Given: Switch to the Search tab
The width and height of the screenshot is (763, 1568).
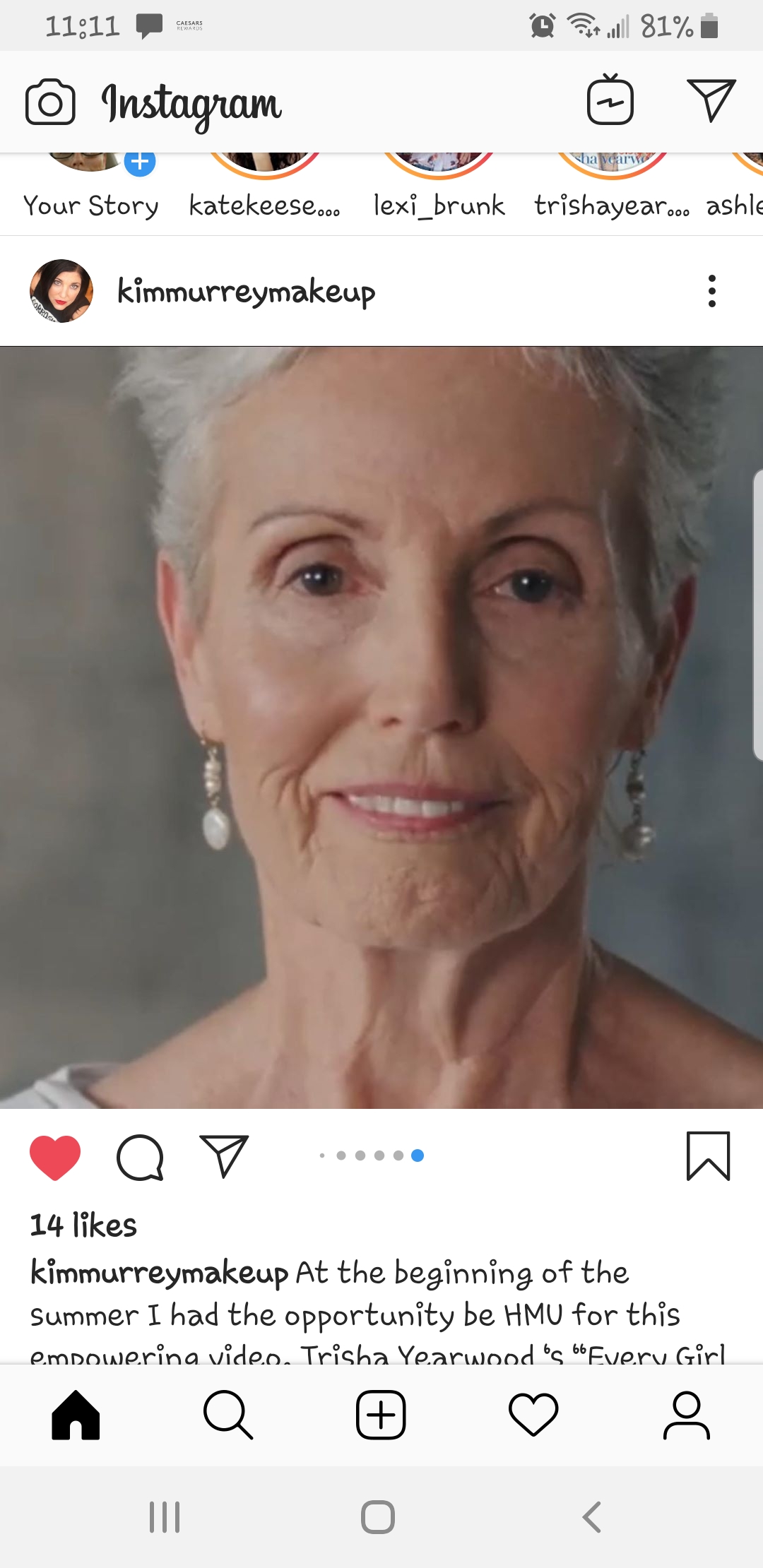Looking at the screenshot, I should 228,1415.
